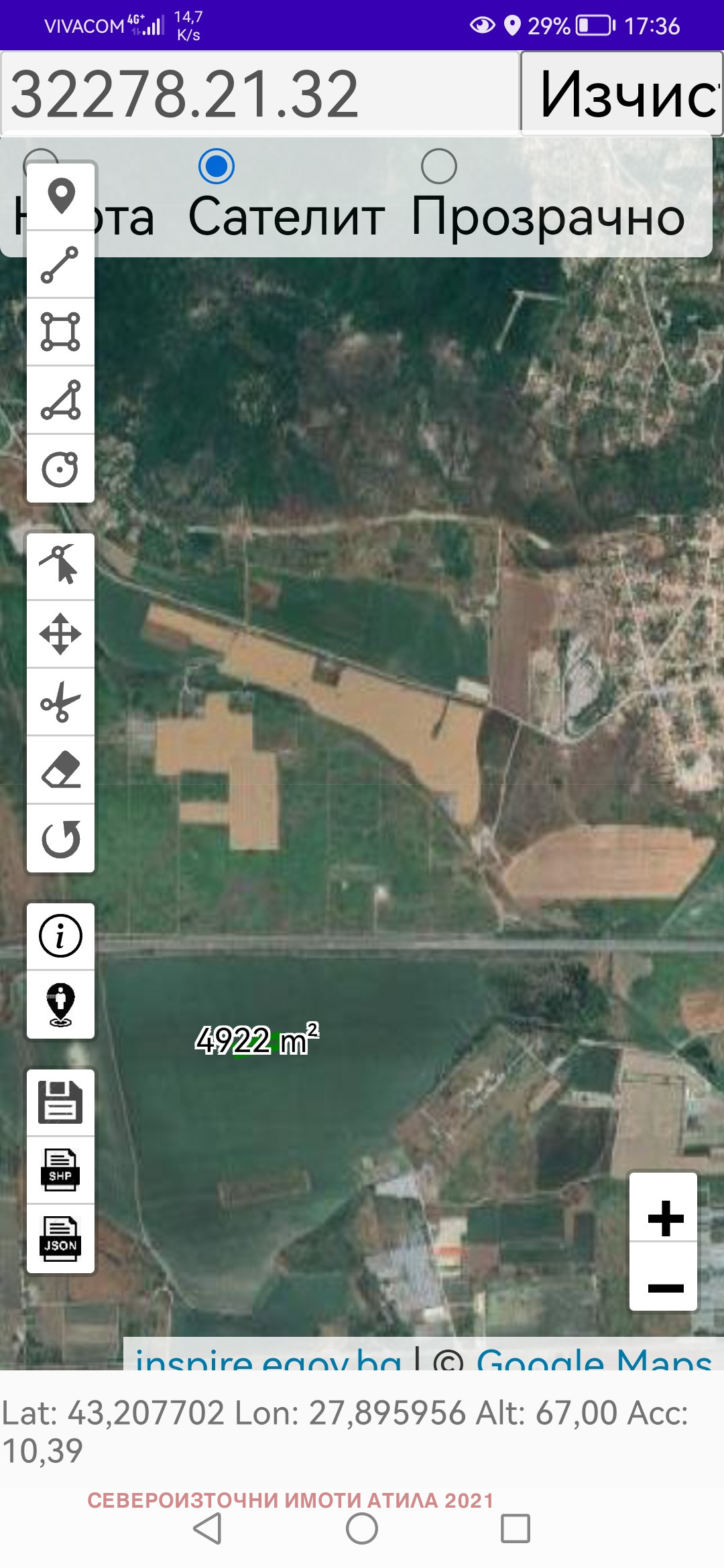Zoom out of the map
This screenshot has width=724, height=1568.
coord(665,1288)
